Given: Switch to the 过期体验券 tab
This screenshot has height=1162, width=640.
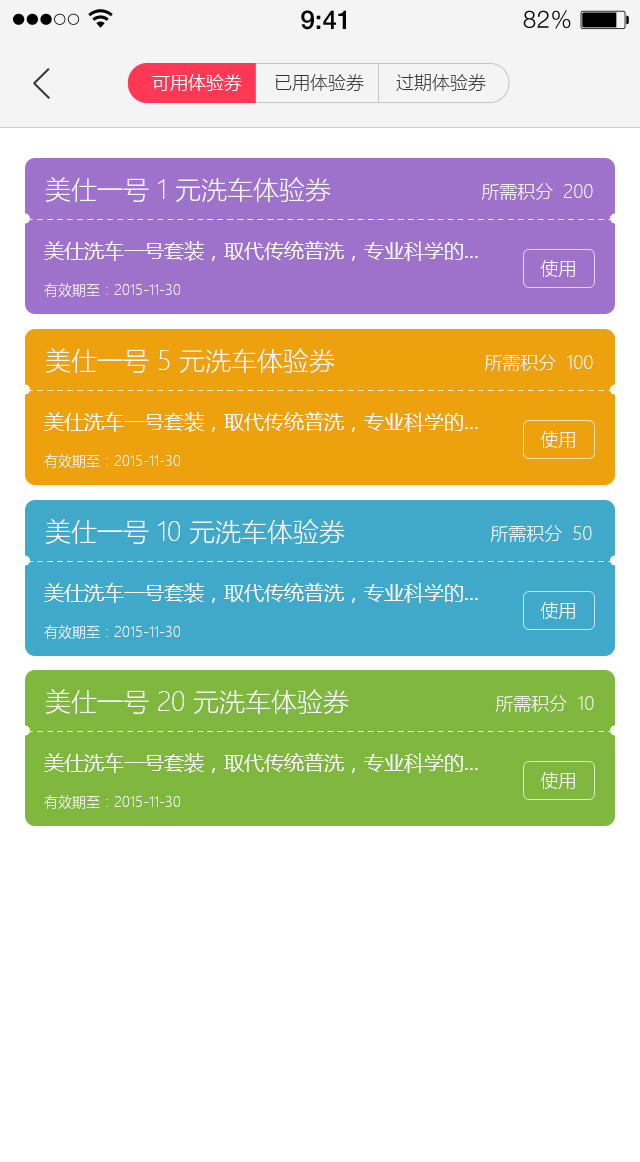Looking at the screenshot, I should [x=443, y=83].
